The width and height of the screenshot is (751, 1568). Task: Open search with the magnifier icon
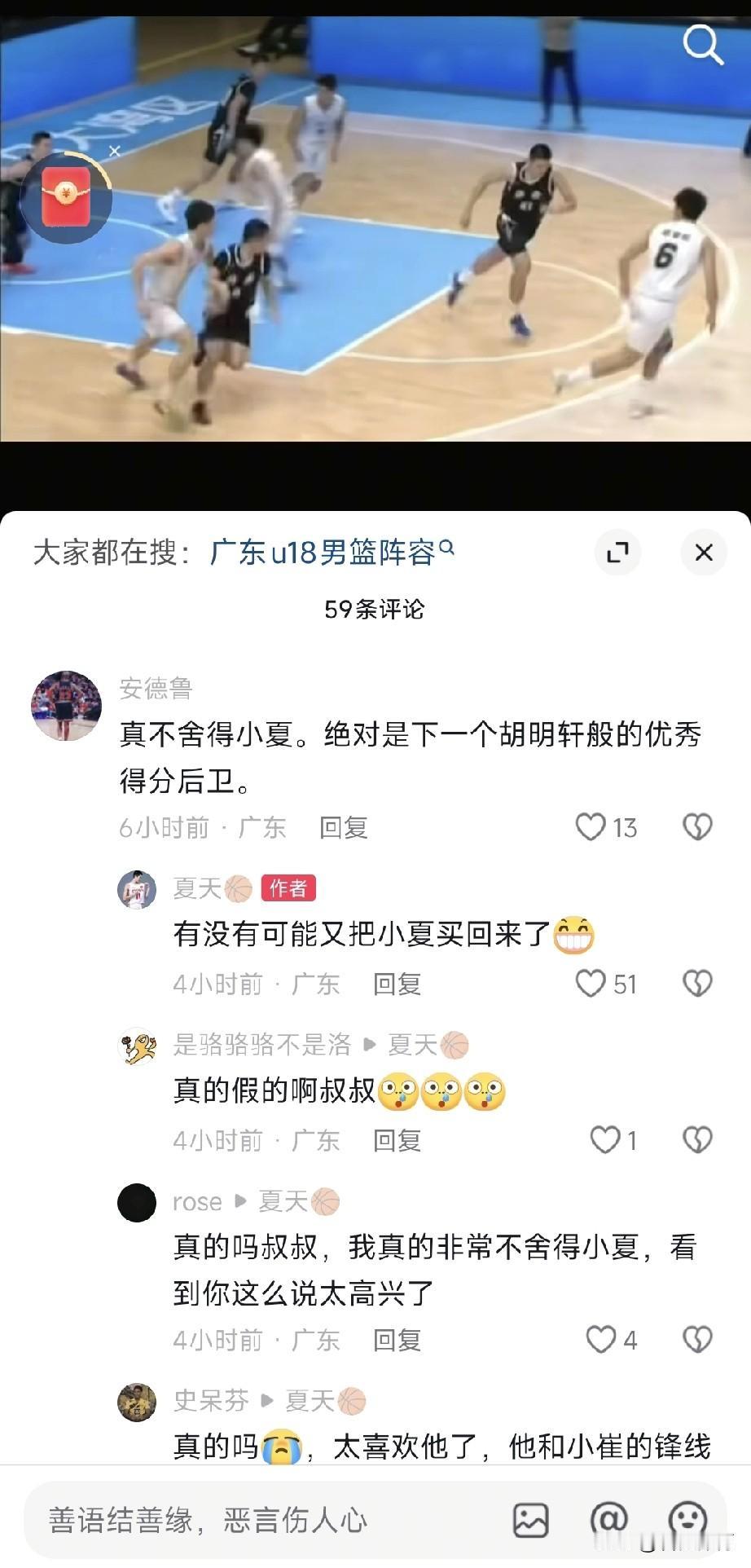(702, 46)
